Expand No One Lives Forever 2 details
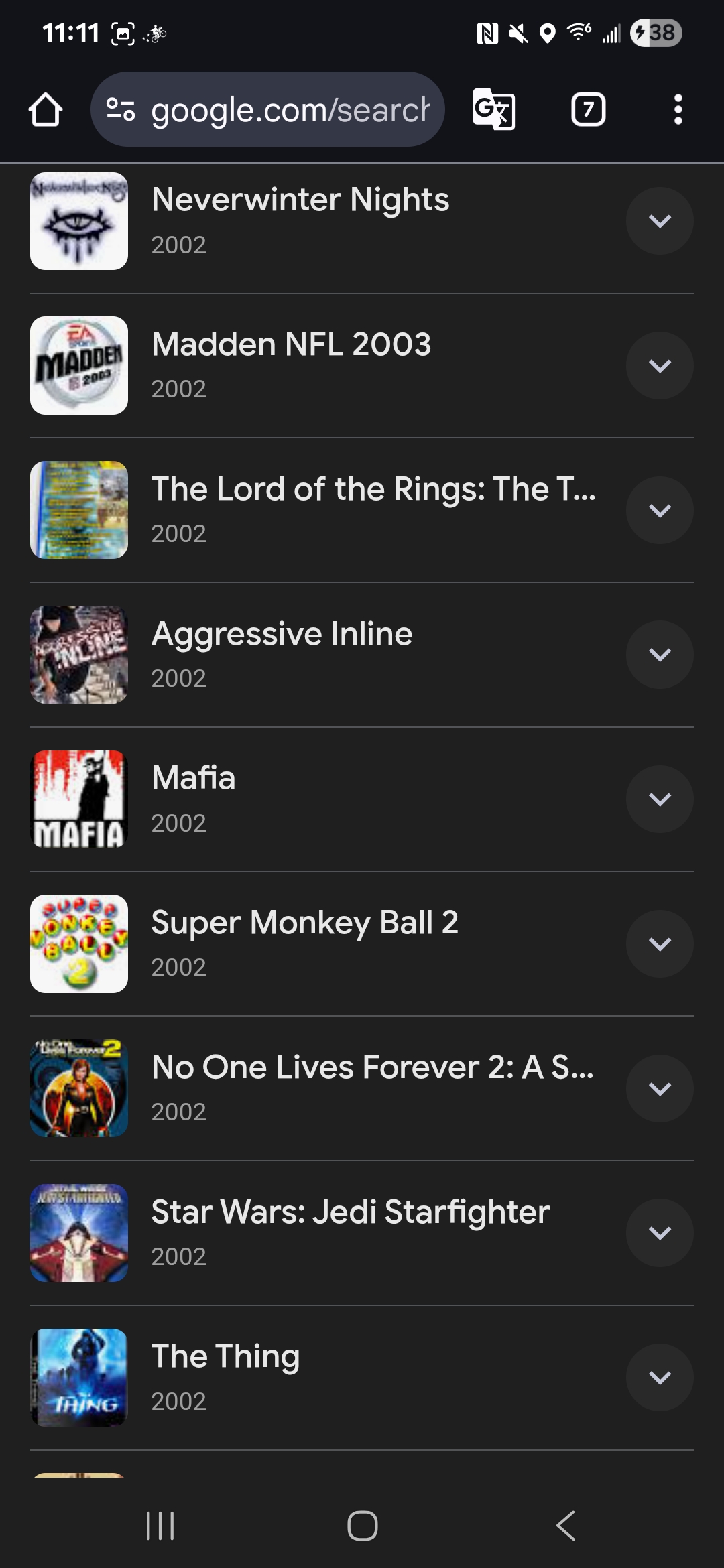The height and width of the screenshot is (1568, 724). (x=660, y=1089)
